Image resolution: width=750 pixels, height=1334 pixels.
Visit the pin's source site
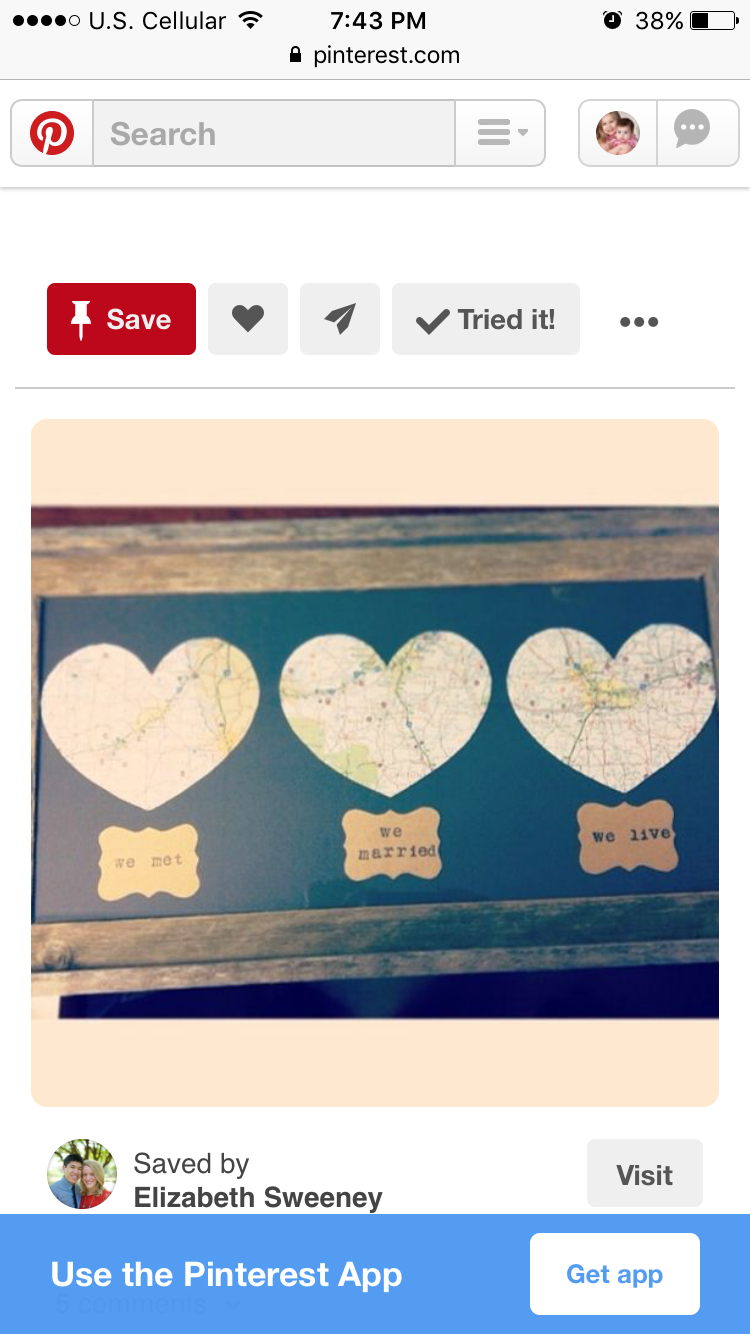pos(645,1173)
